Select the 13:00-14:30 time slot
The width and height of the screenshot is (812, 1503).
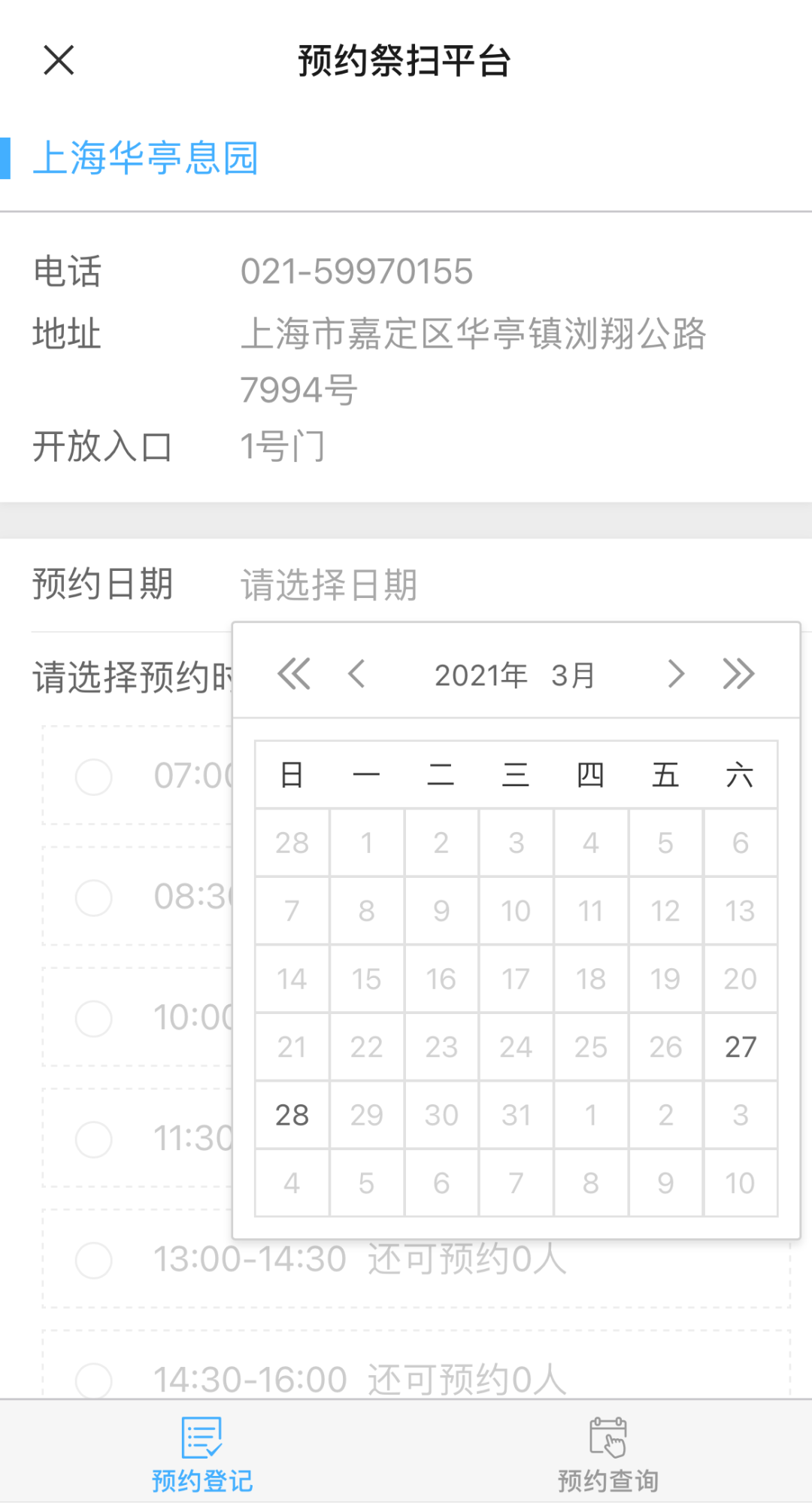point(94,1259)
